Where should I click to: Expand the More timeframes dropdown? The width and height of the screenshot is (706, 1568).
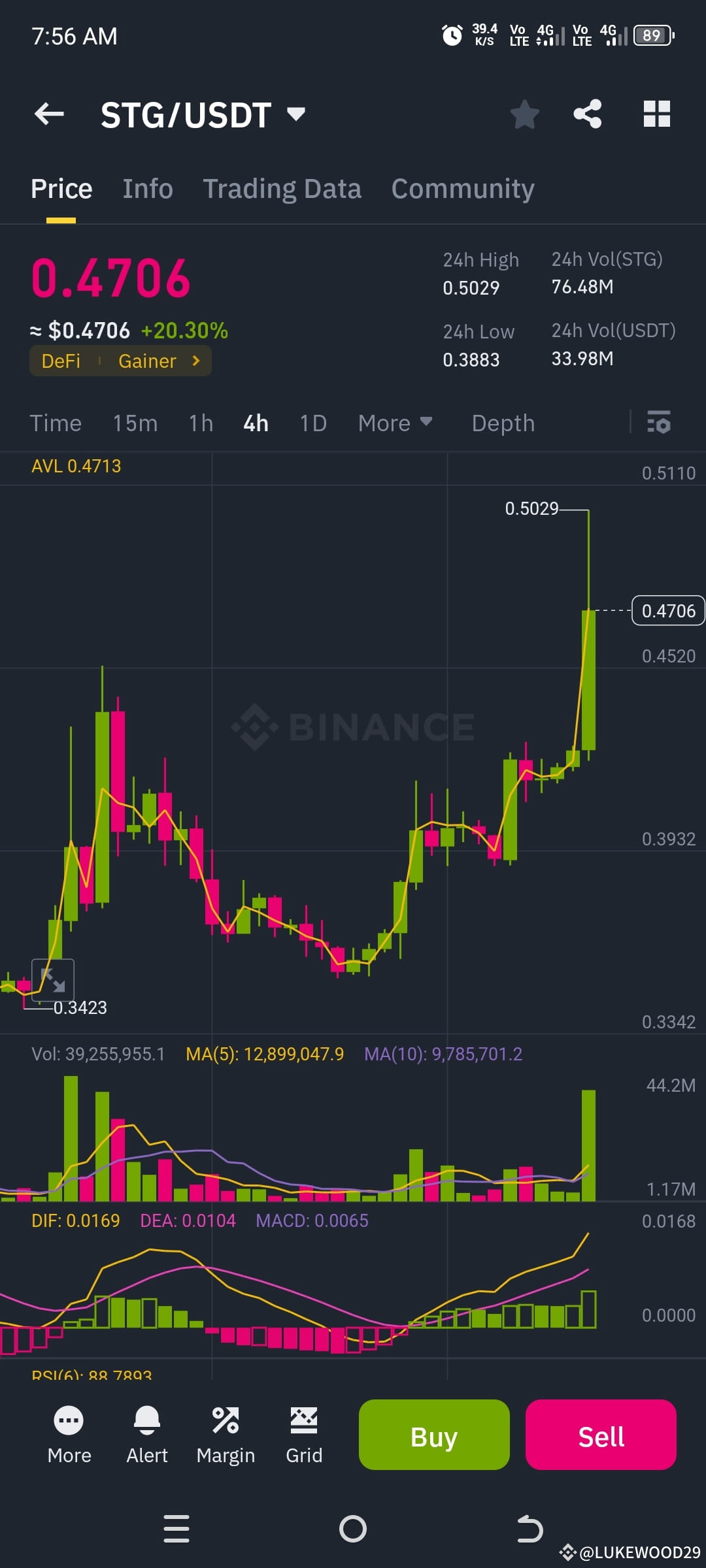[395, 423]
